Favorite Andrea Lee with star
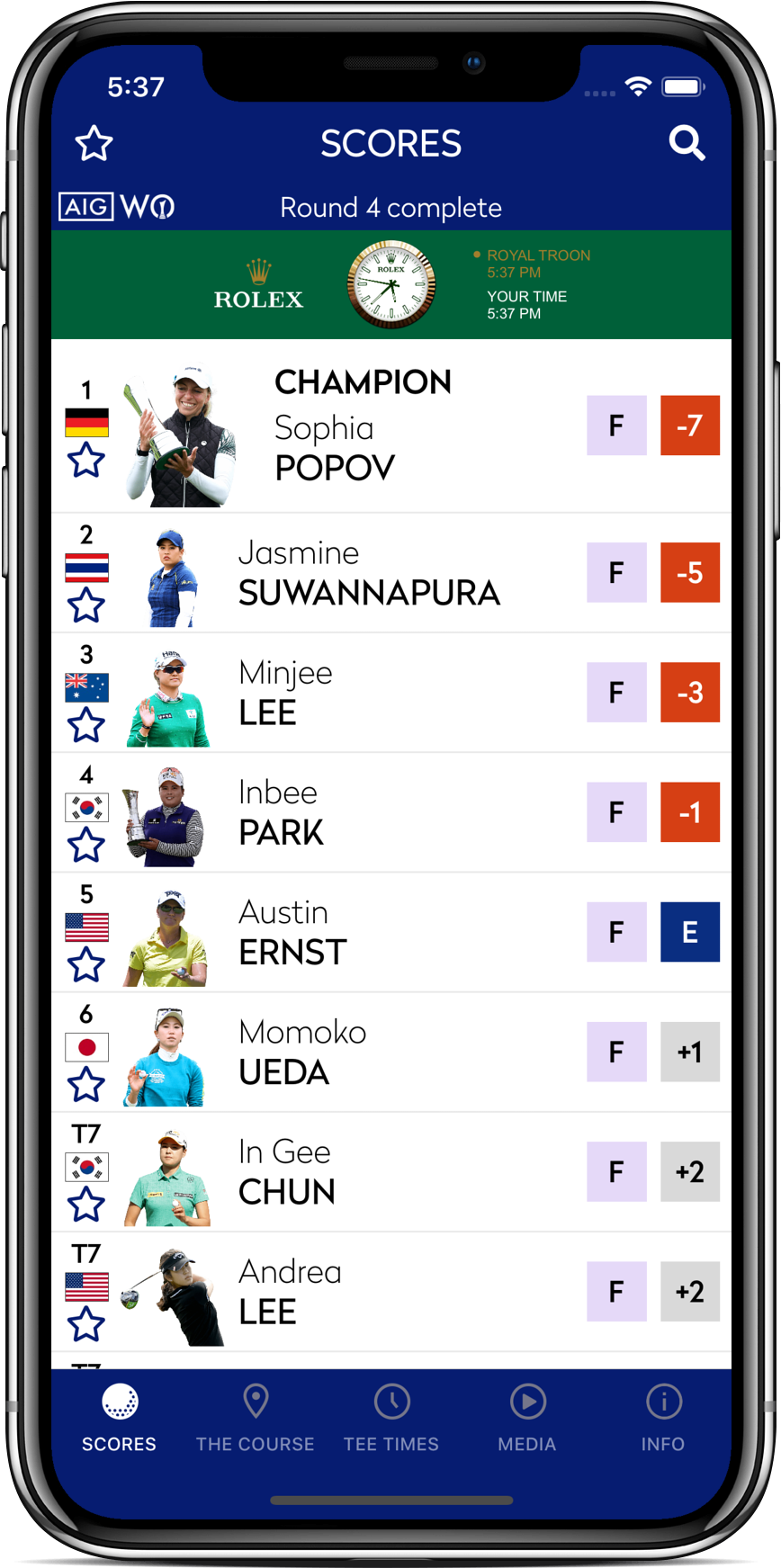781x1568 pixels. click(x=86, y=1324)
